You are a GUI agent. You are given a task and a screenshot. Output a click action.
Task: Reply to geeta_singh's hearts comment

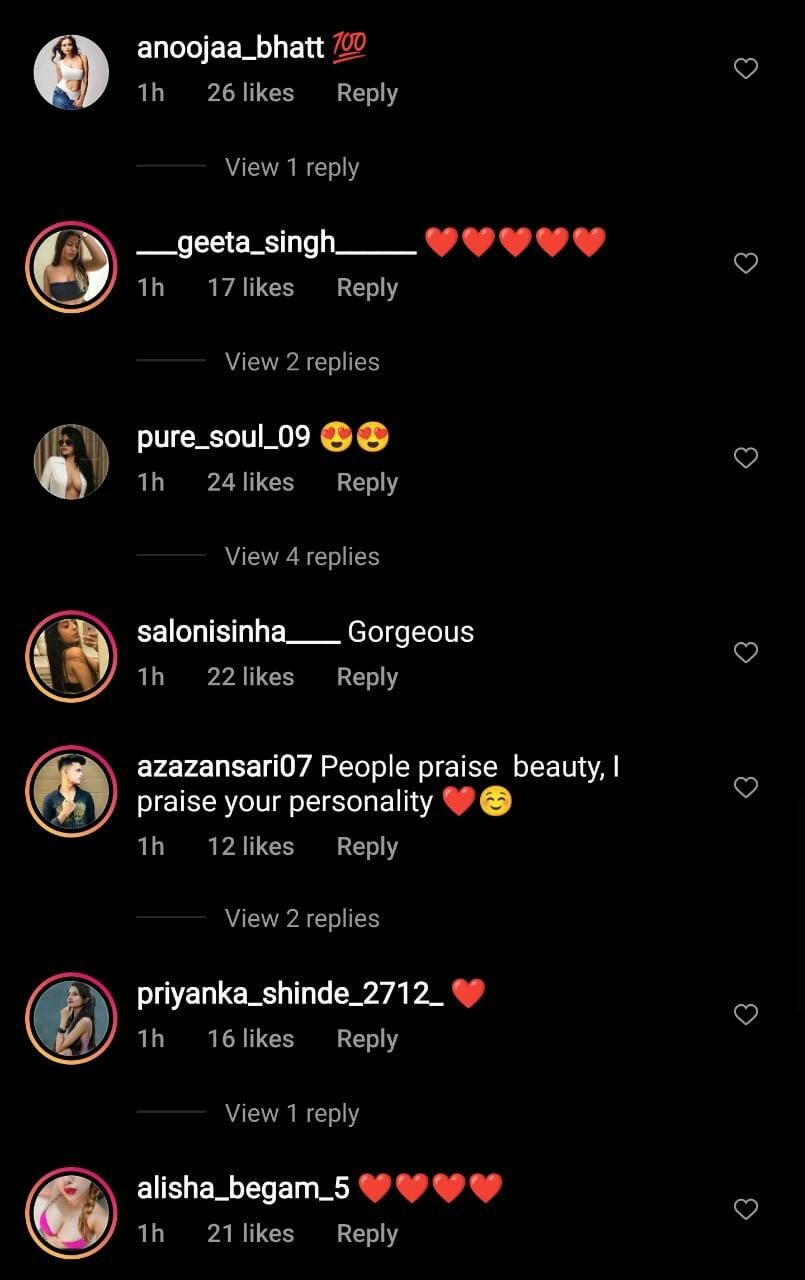click(x=367, y=288)
